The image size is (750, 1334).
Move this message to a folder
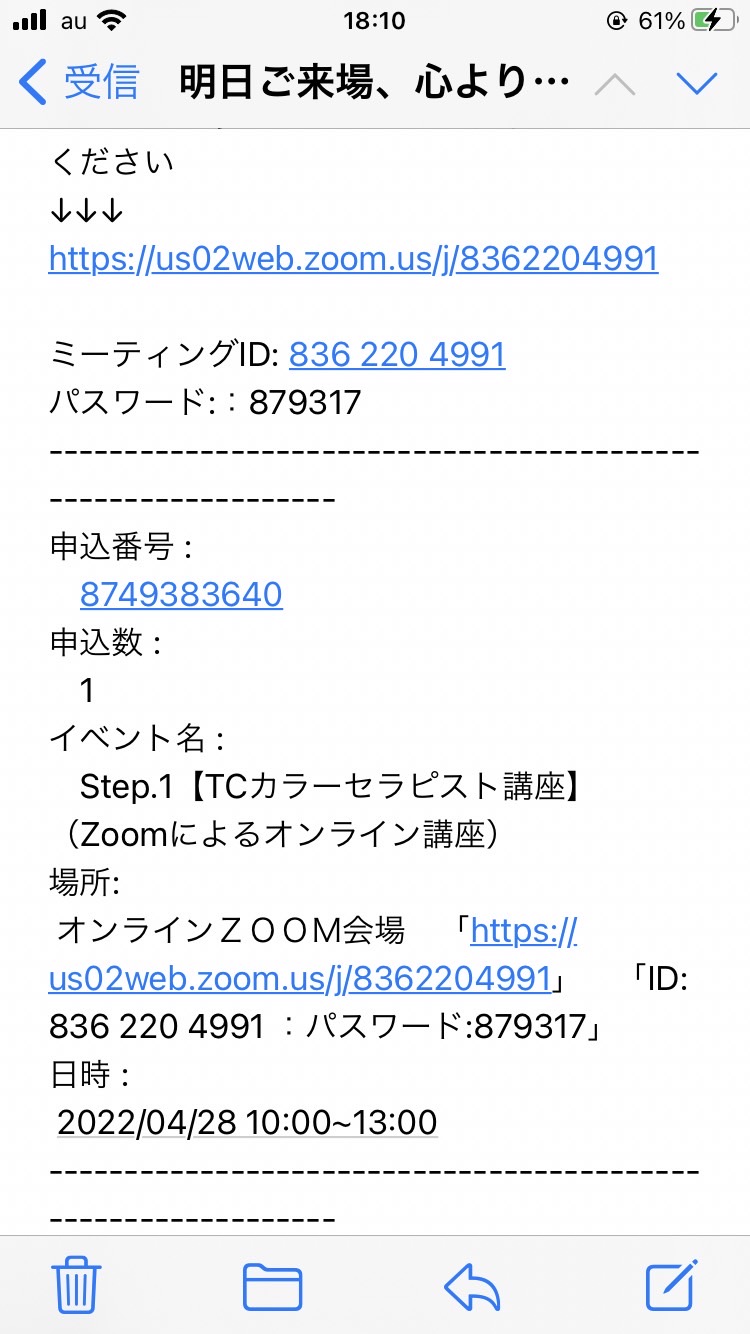(272, 1286)
